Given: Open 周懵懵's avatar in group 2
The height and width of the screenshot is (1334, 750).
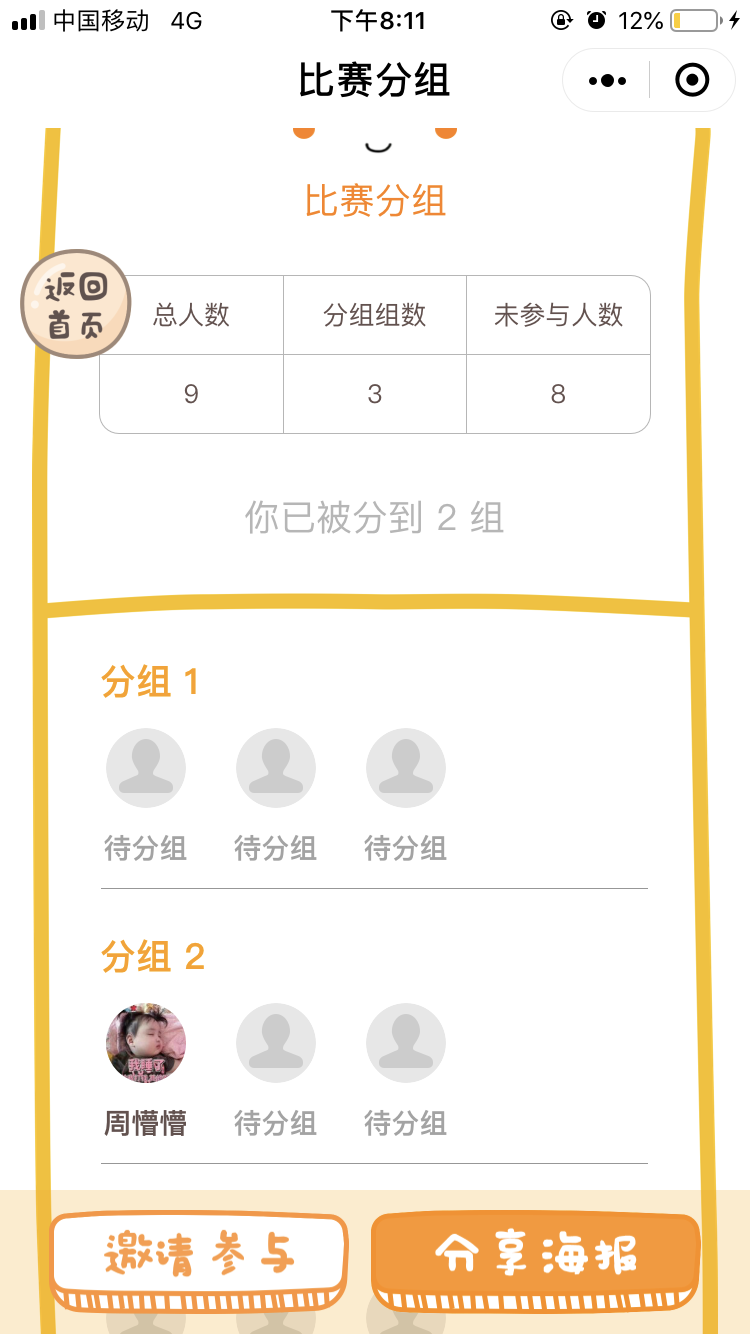Looking at the screenshot, I should click(x=146, y=1043).
